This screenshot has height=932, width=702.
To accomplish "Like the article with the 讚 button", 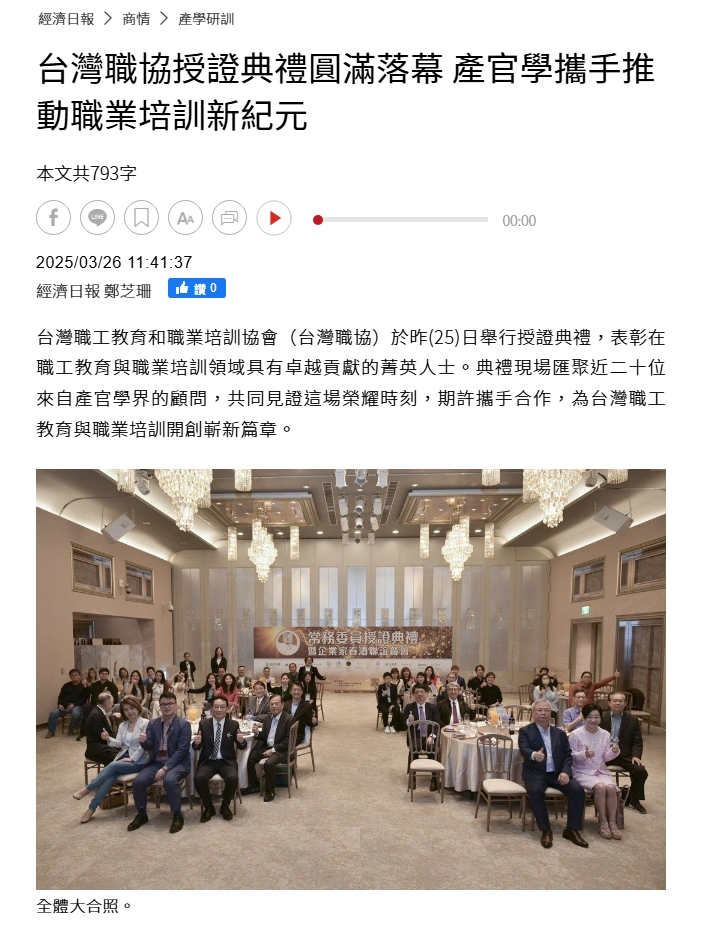I will 197,288.
